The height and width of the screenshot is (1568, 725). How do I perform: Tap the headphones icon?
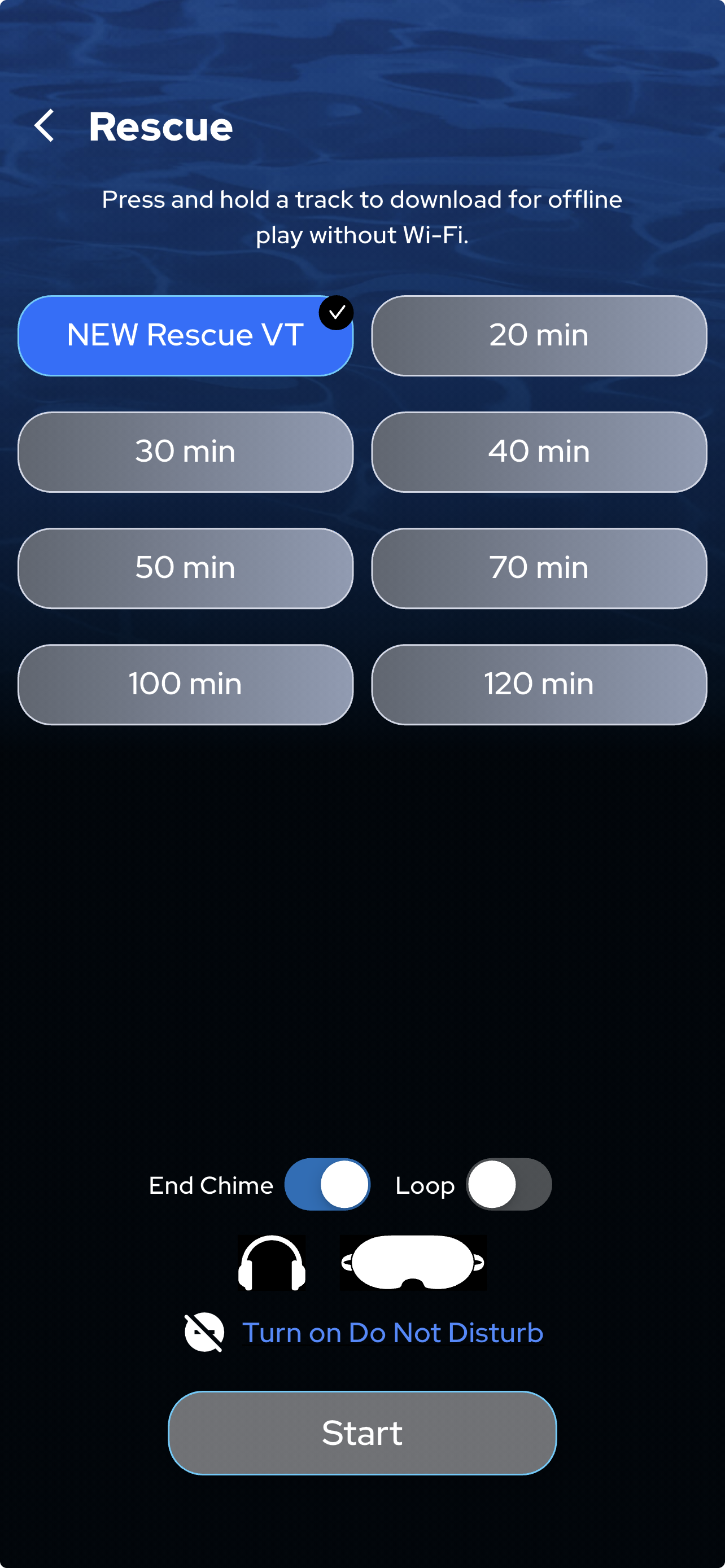[272, 1263]
